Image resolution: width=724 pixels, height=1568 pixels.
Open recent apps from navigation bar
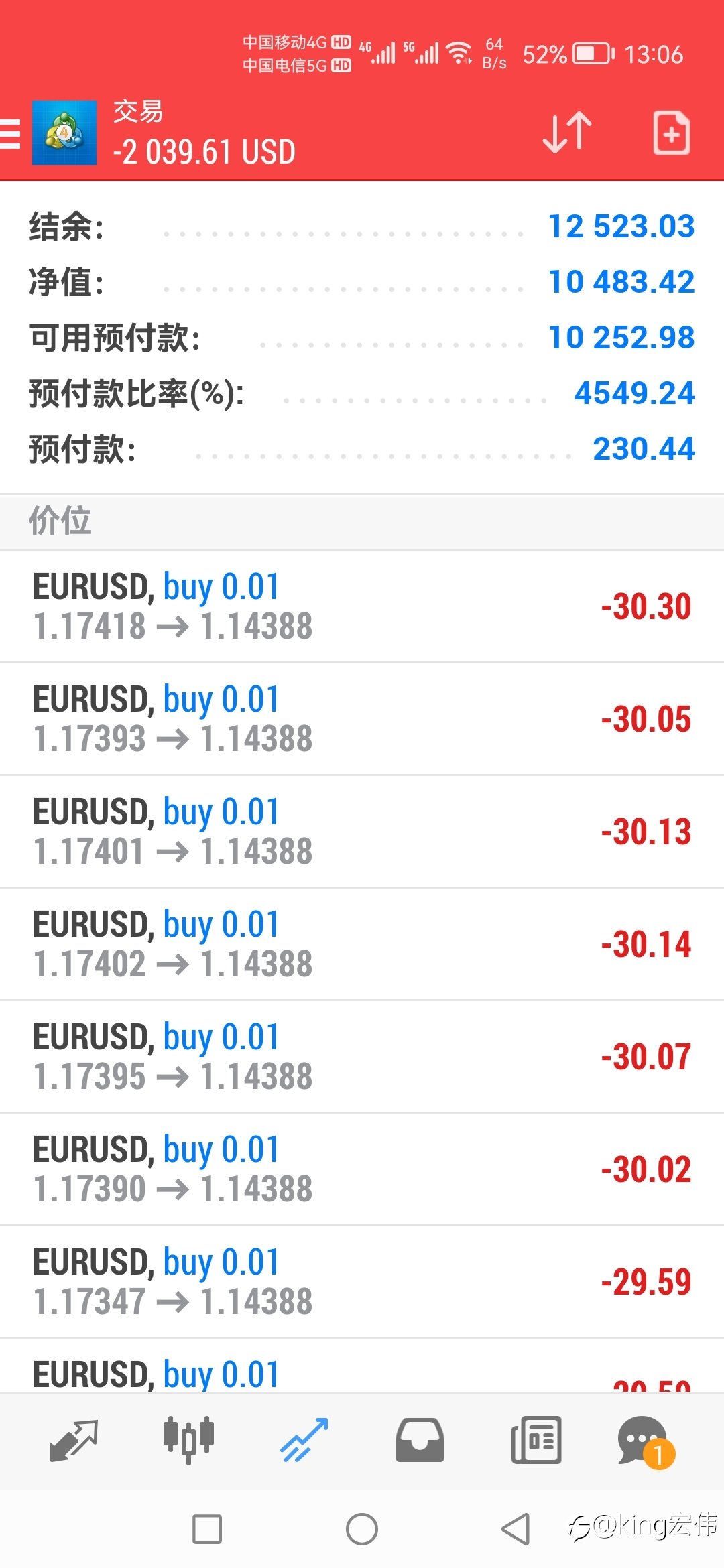(207, 1529)
